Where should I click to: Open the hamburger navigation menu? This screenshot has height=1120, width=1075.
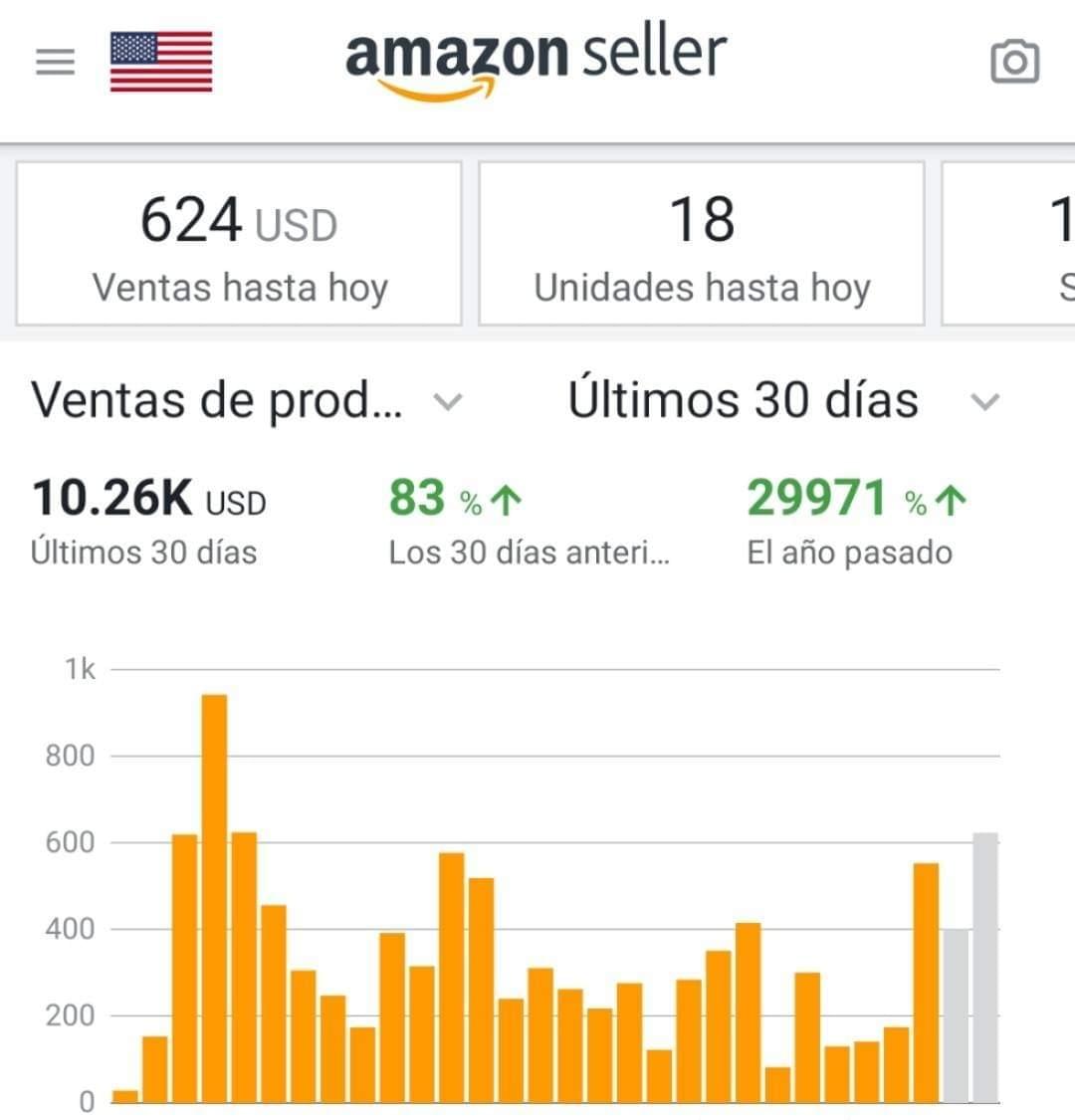[x=55, y=62]
